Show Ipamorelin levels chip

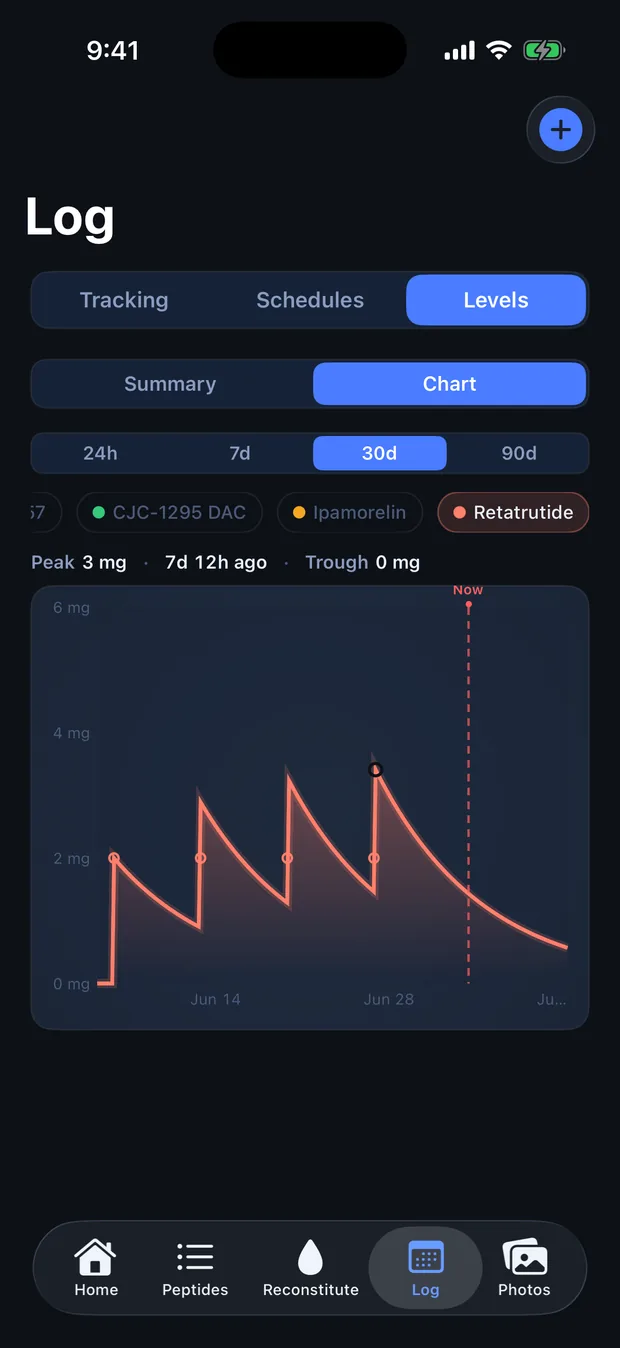349,512
